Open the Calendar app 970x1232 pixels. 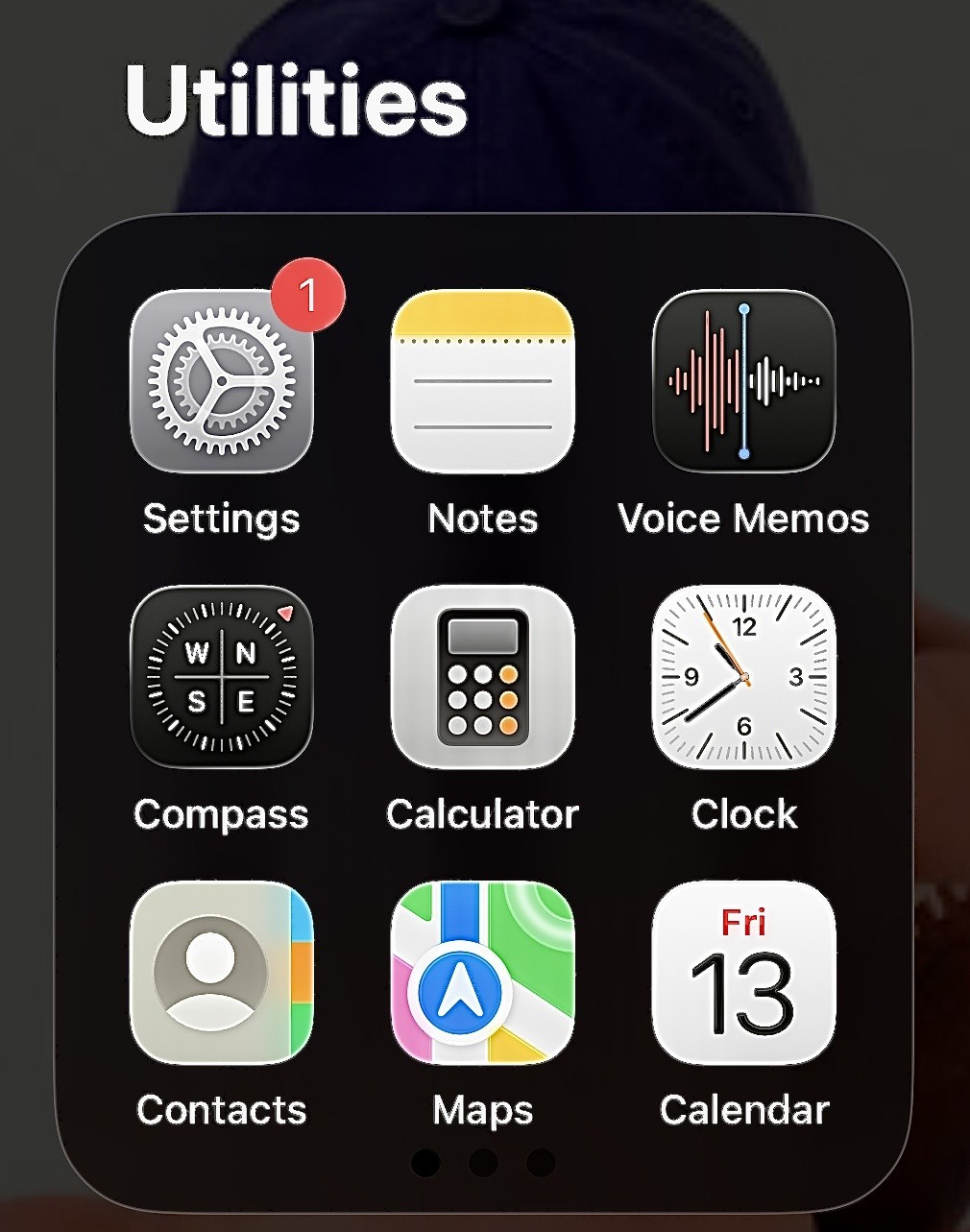pyautogui.click(x=743, y=973)
